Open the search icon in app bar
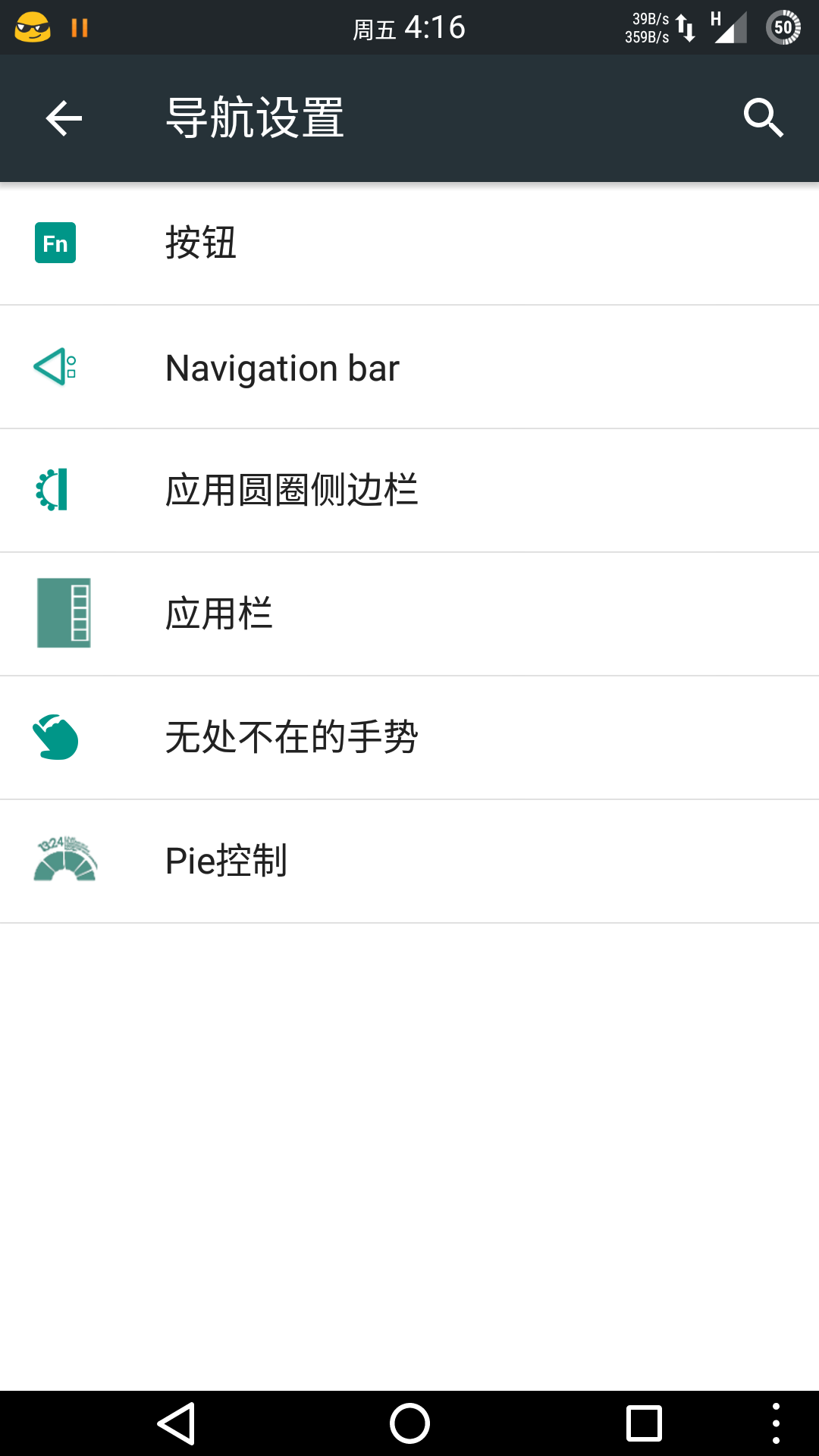This screenshot has height=1456, width=819. coord(763,118)
